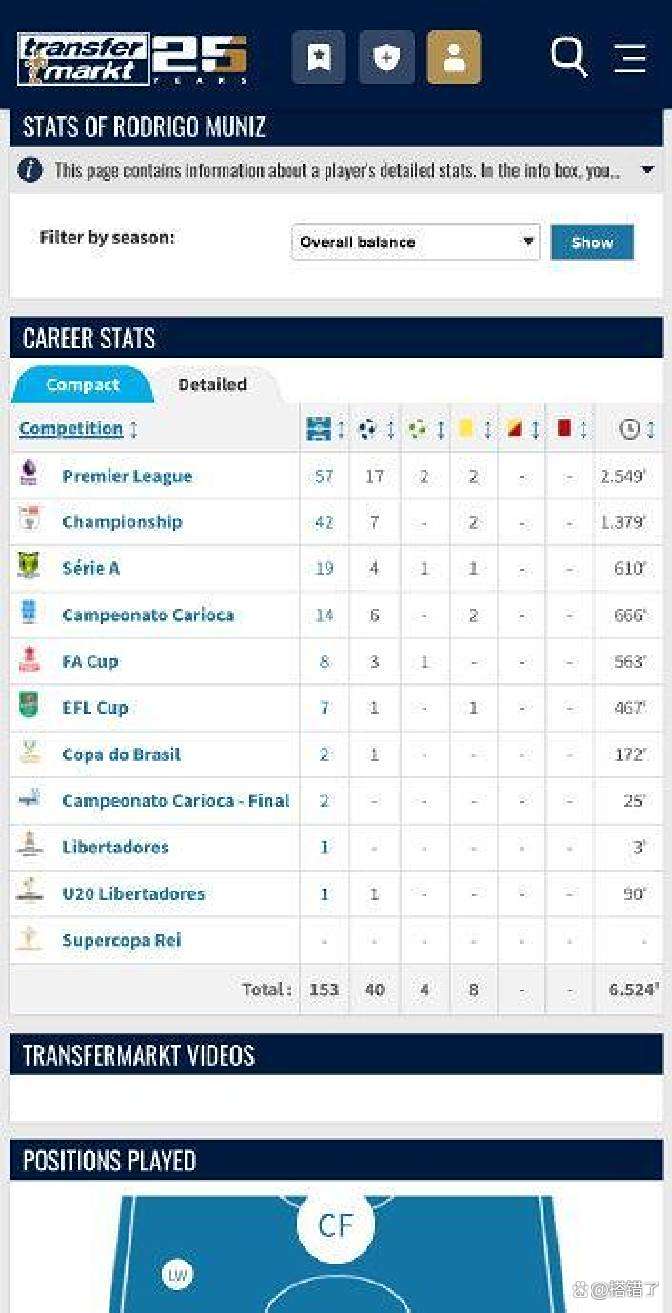Go to FA Cup competition
The image size is (672, 1313).
click(x=90, y=661)
